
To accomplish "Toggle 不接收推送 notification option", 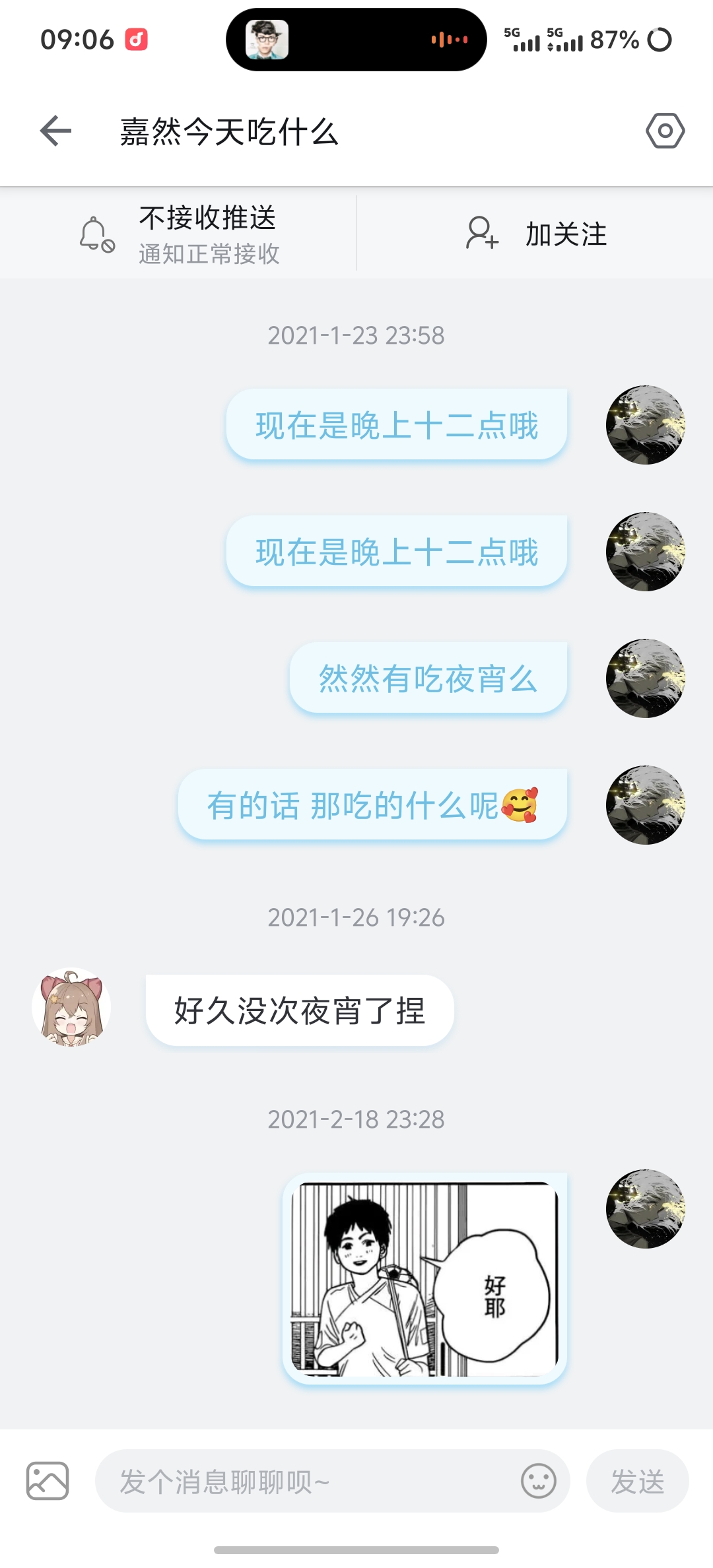I will click(x=178, y=234).
